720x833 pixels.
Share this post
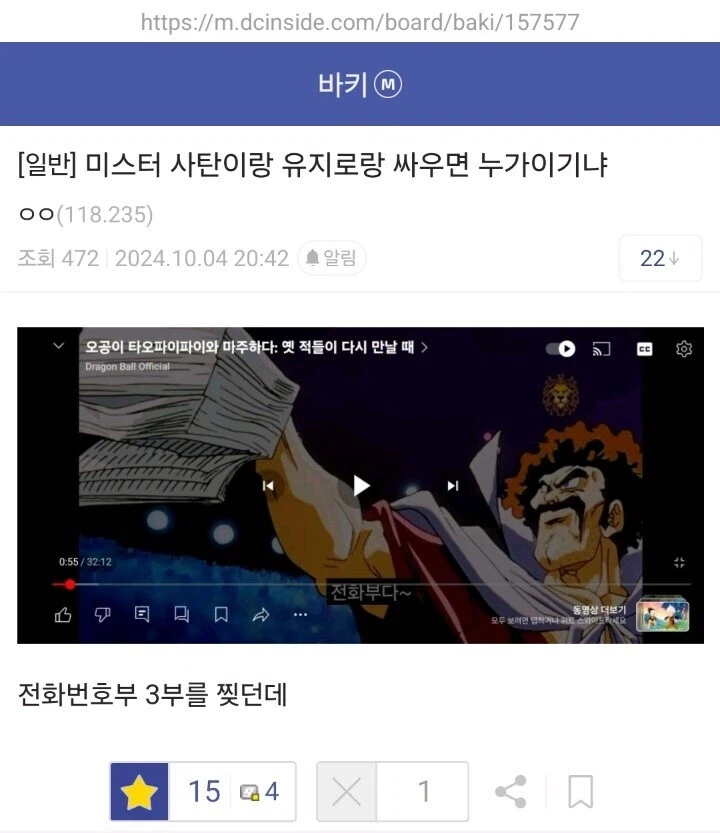[x=511, y=792]
